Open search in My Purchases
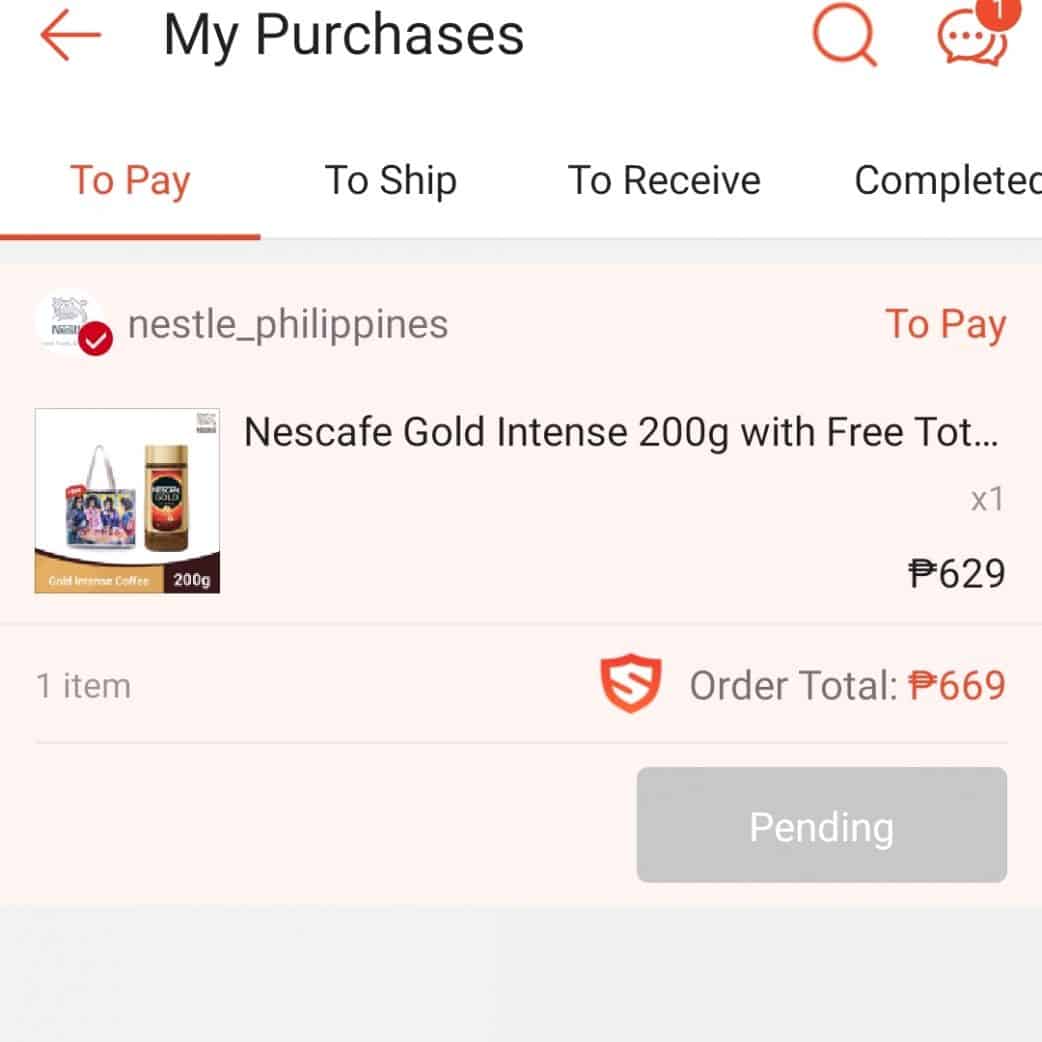The width and height of the screenshot is (1042, 1042). [x=844, y=36]
